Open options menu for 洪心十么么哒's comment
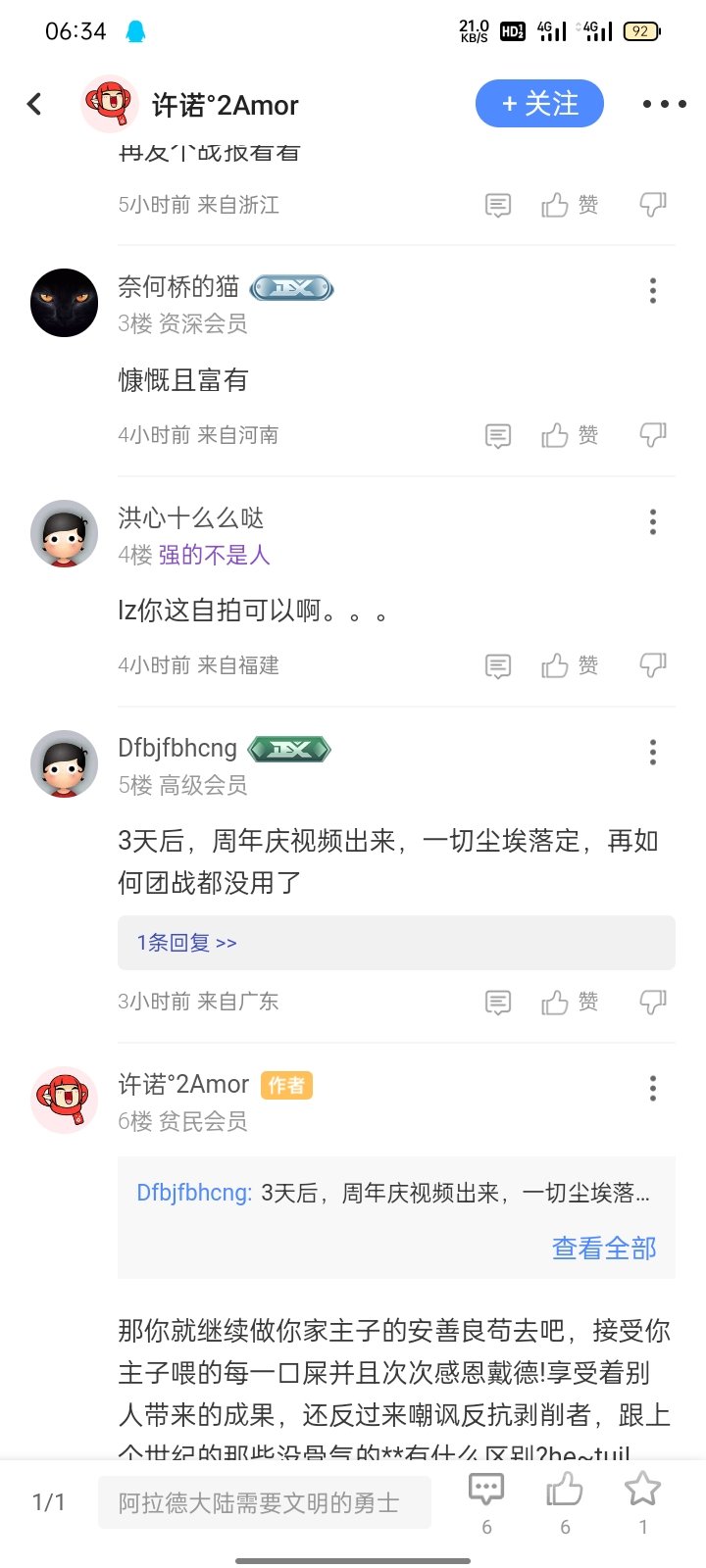The height and width of the screenshot is (1568, 706). [x=652, y=521]
